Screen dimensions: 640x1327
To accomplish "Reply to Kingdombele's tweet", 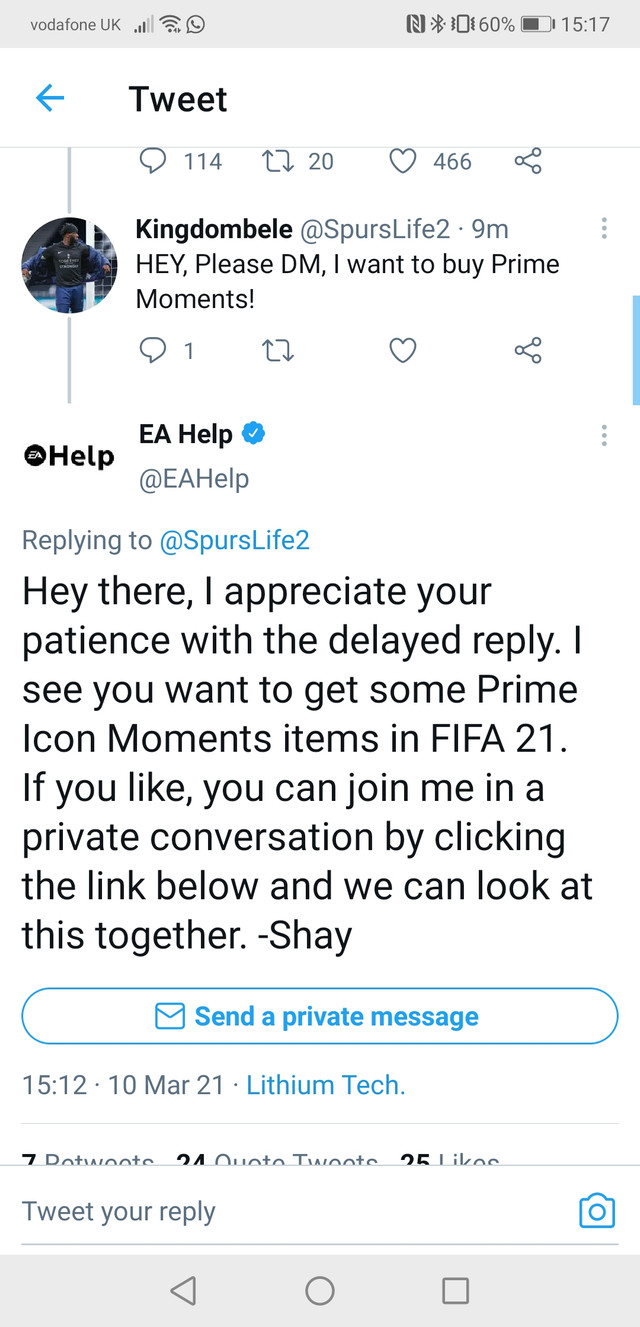I will click(x=152, y=350).
